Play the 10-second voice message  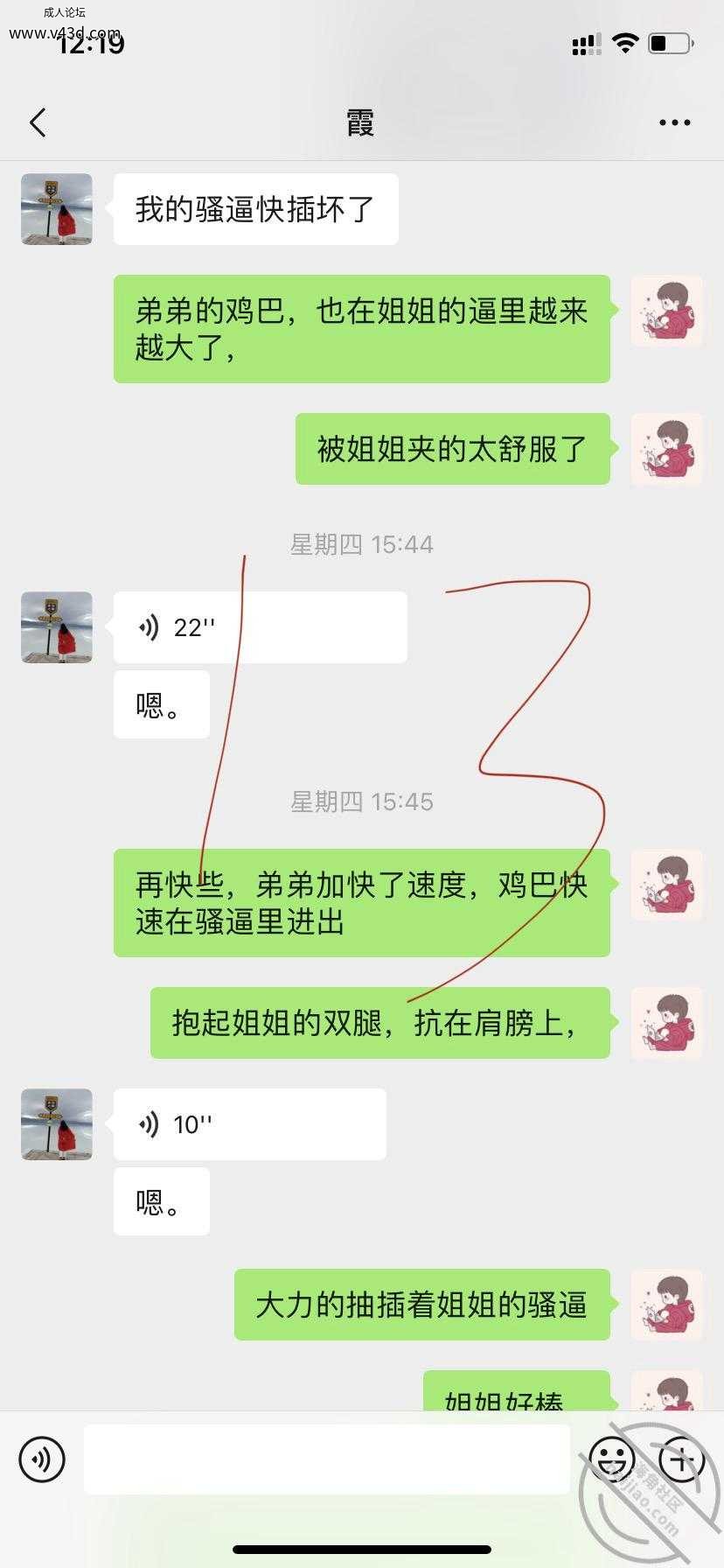point(249,1123)
